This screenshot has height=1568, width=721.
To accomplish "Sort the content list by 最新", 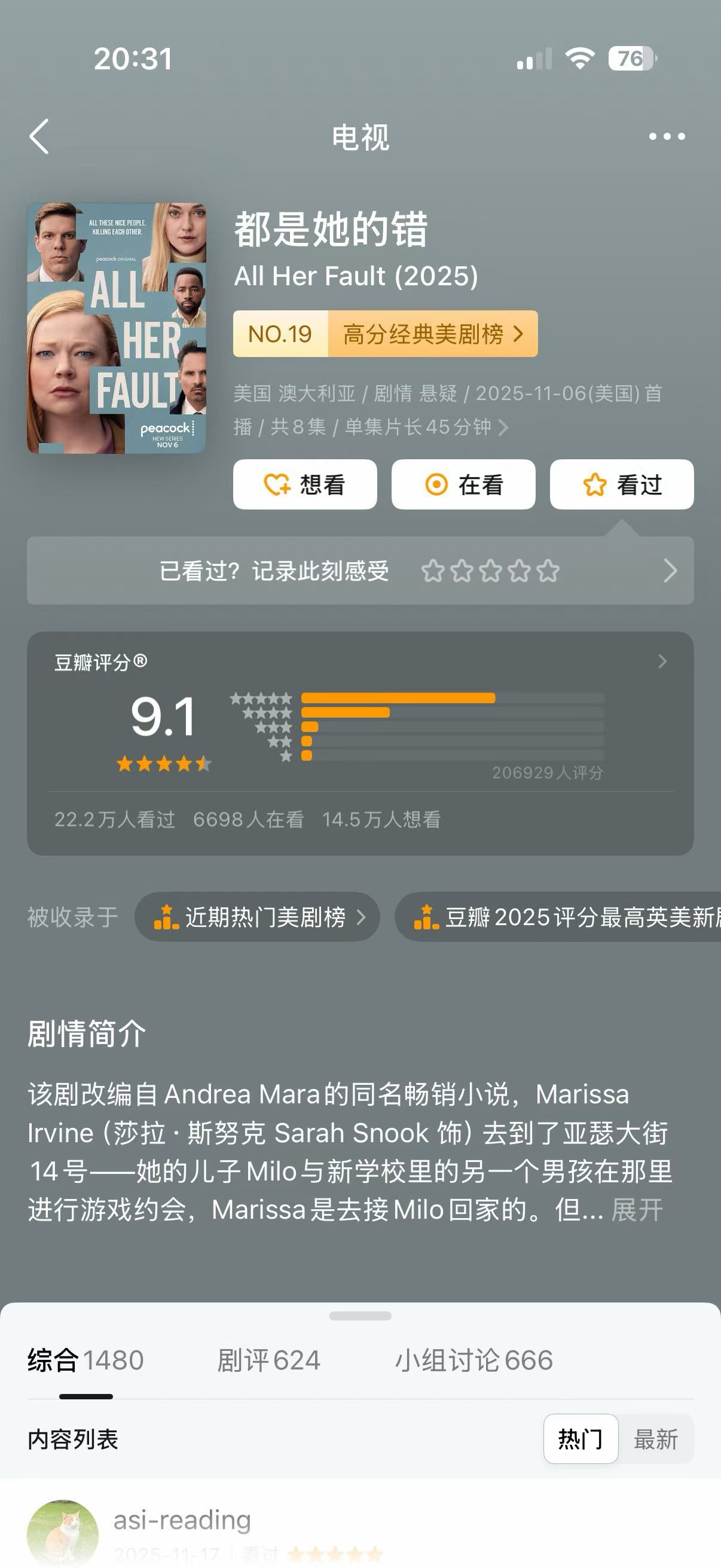I will tap(656, 1439).
